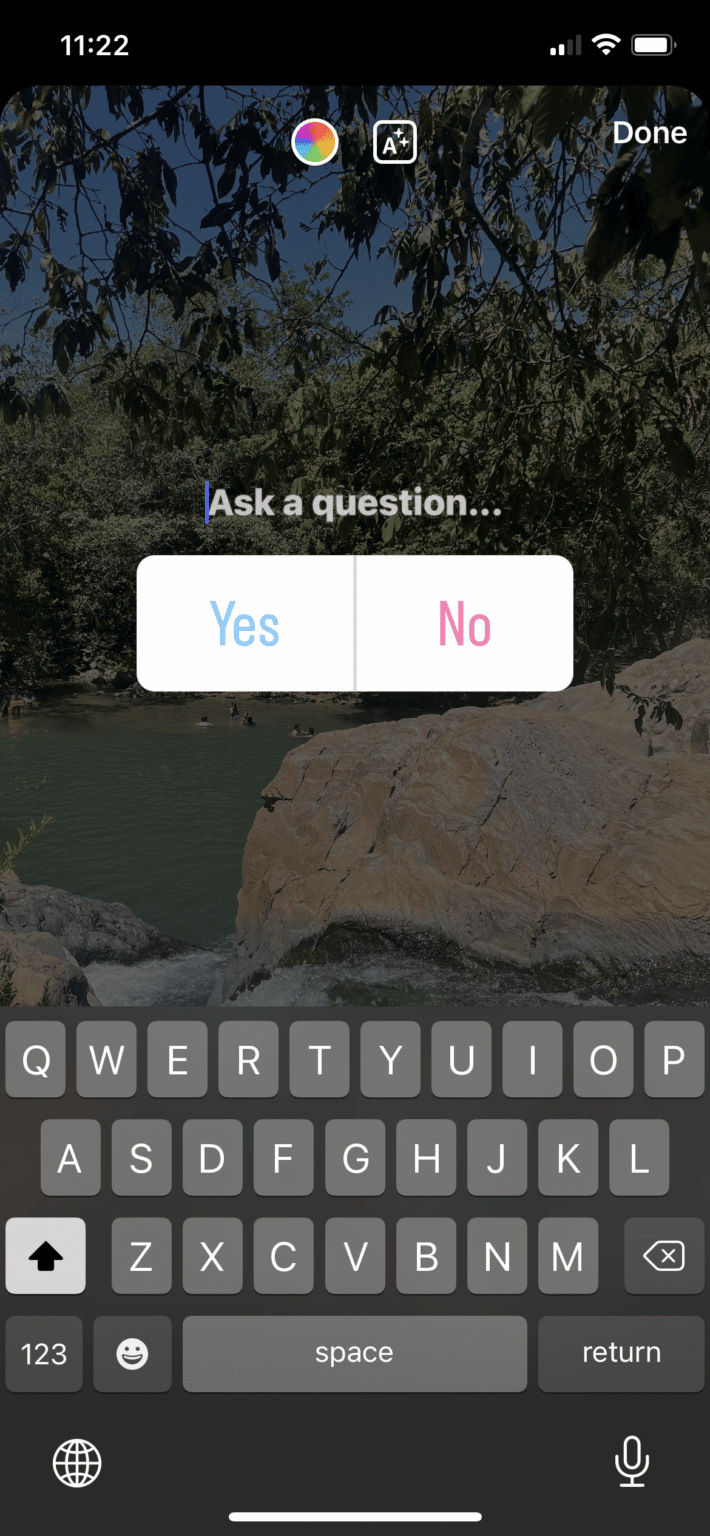710x1536 pixels.
Task: Switch keyboard language with the globe
Action: click(77, 1464)
